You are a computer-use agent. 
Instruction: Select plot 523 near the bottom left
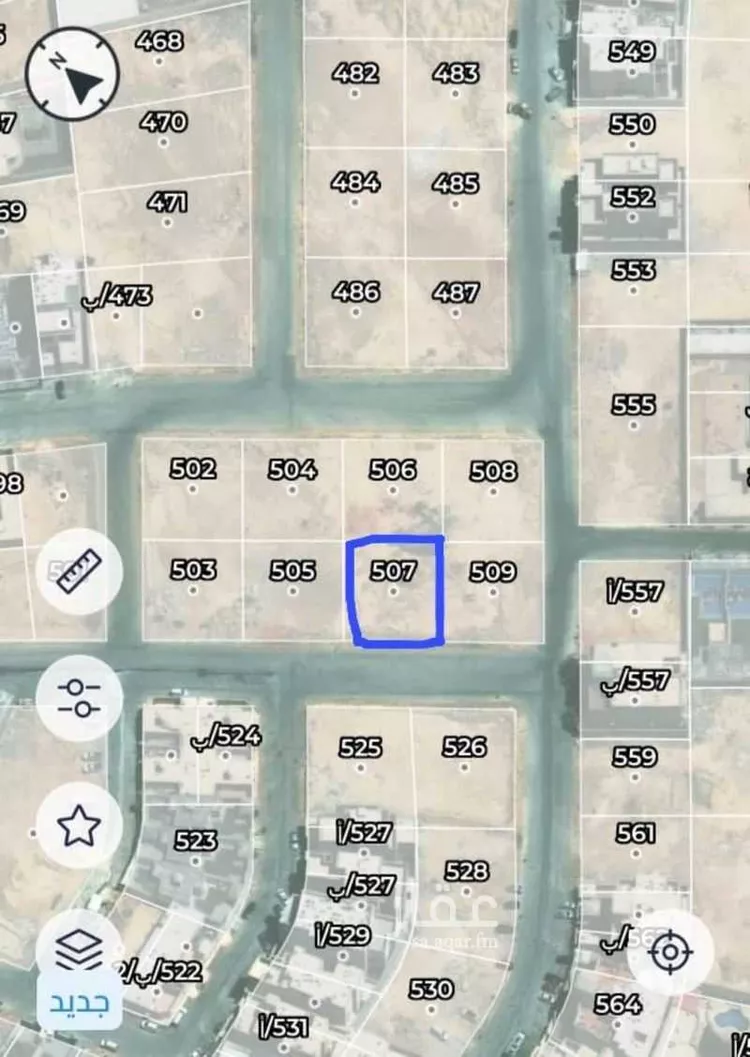192,840
